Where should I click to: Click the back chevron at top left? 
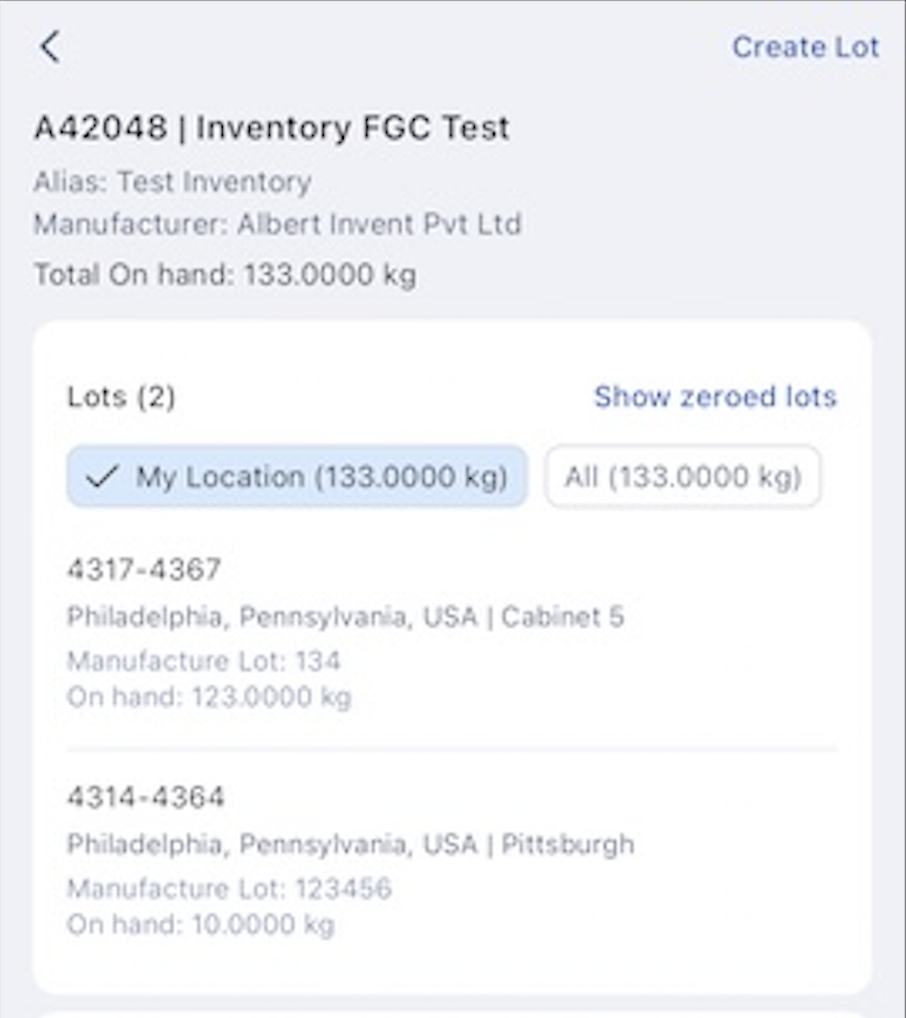tap(47, 46)
